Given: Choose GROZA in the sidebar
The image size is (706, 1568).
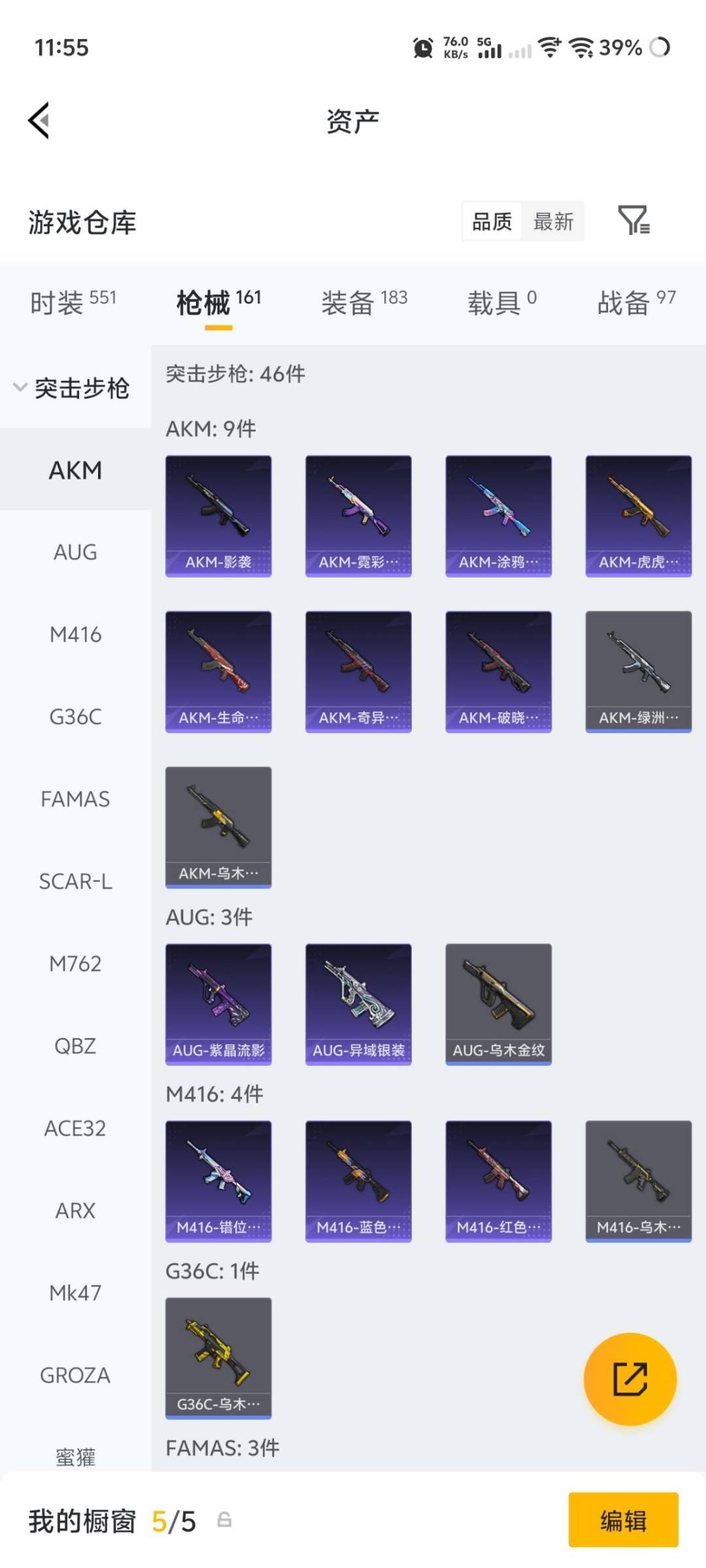Looking at the screenshot, I should click(75, 1375).
